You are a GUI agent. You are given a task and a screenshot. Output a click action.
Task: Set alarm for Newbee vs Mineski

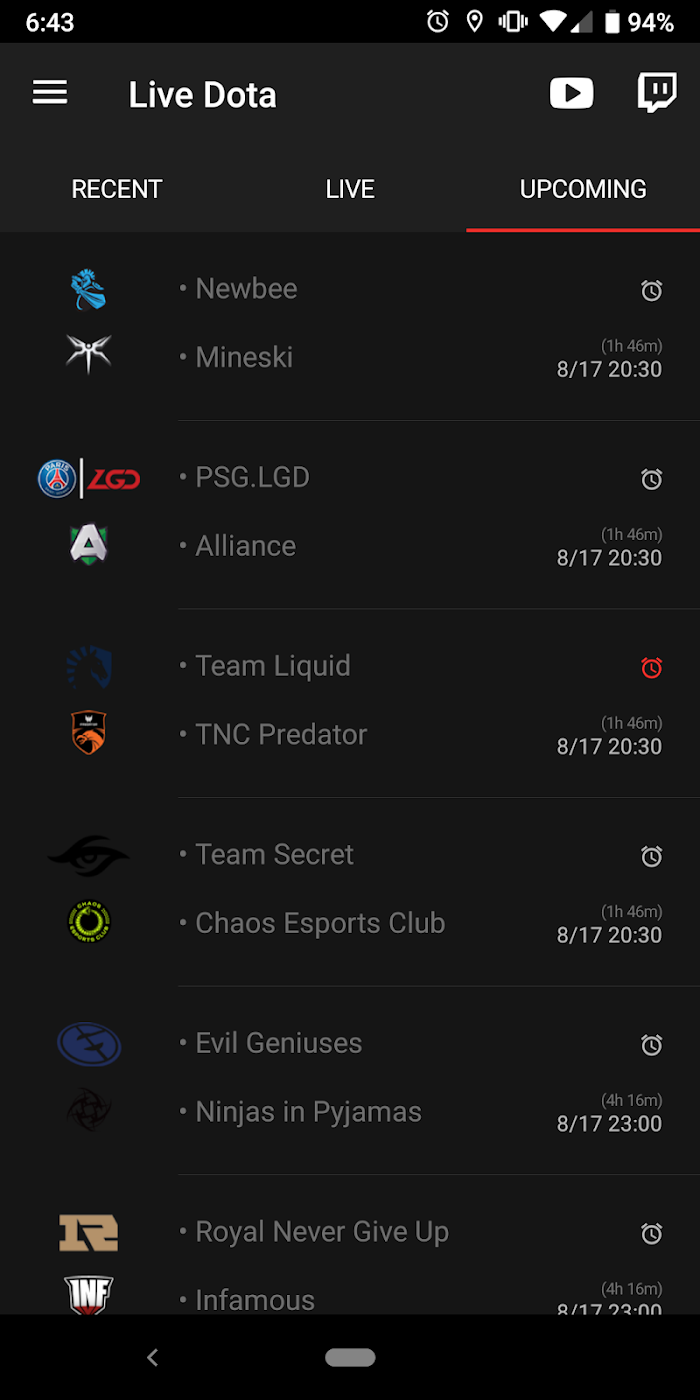[x=651, y=290]
